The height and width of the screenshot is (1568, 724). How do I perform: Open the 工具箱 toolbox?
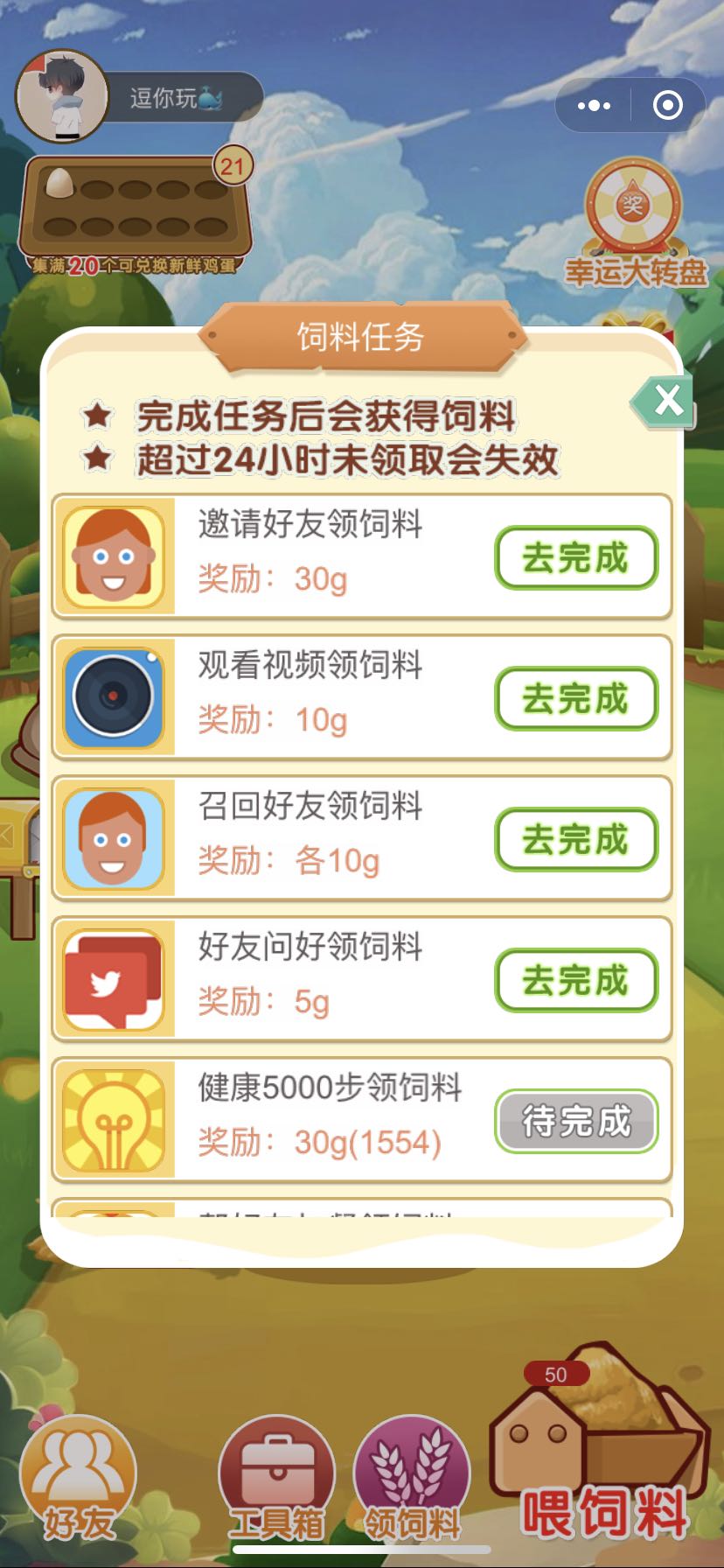tap(276, 1479)
